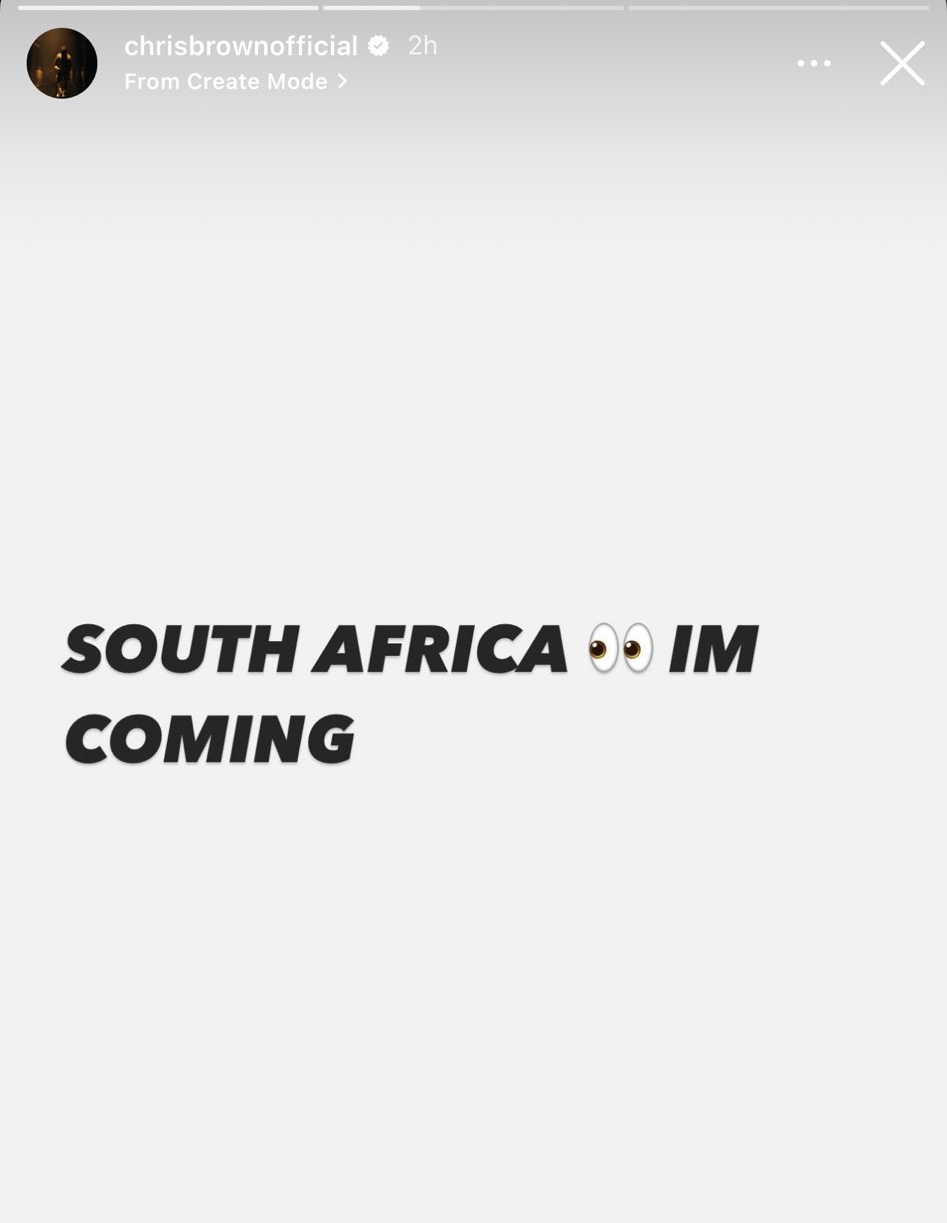Open the three-dot story options menu

click(813, 64)
